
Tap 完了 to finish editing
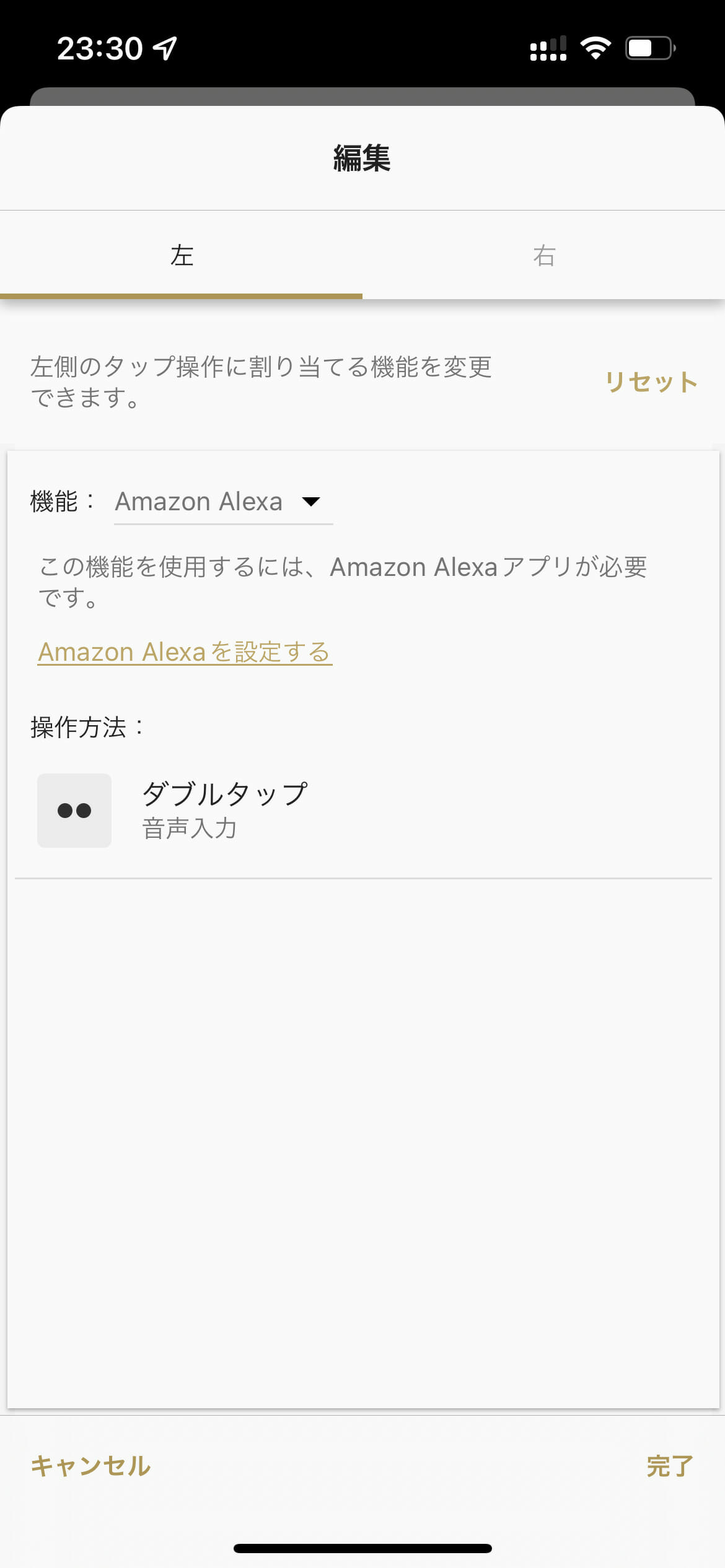pyautogui.click(x=670, y=1466)
